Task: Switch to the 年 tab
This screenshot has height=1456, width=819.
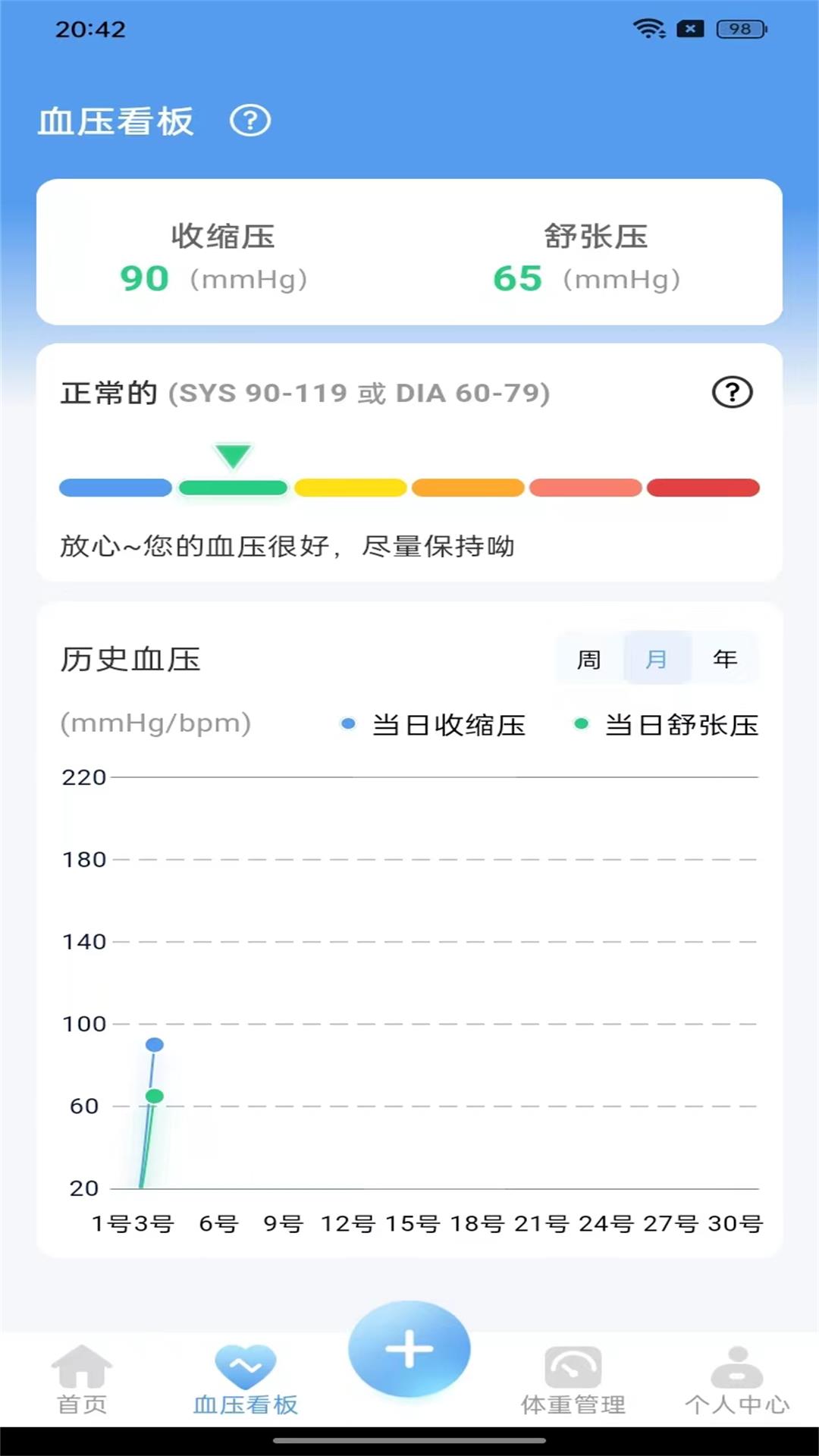Action: pos(724,659)
